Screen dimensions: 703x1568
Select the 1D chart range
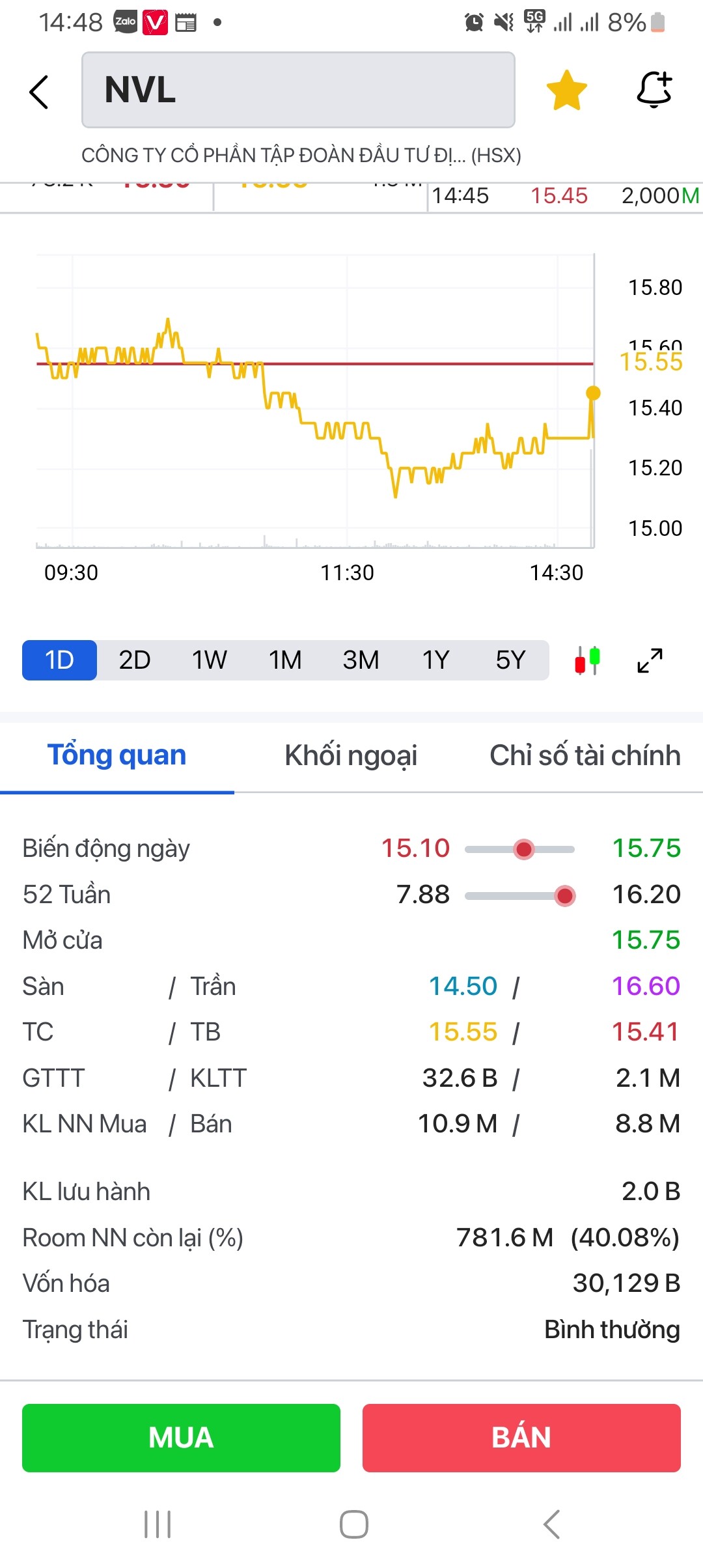pyautogui.click(x=59, y=660)
